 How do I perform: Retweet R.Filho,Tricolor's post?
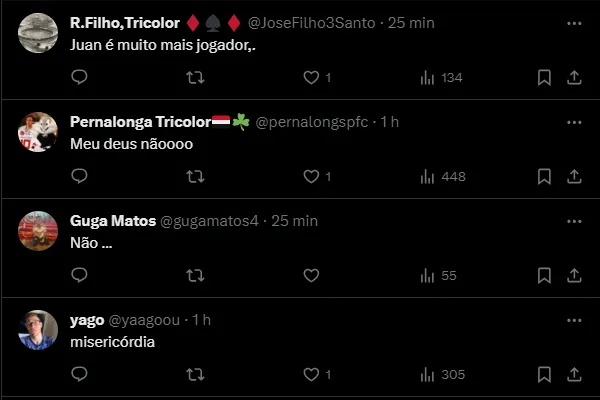pos(196,77)
